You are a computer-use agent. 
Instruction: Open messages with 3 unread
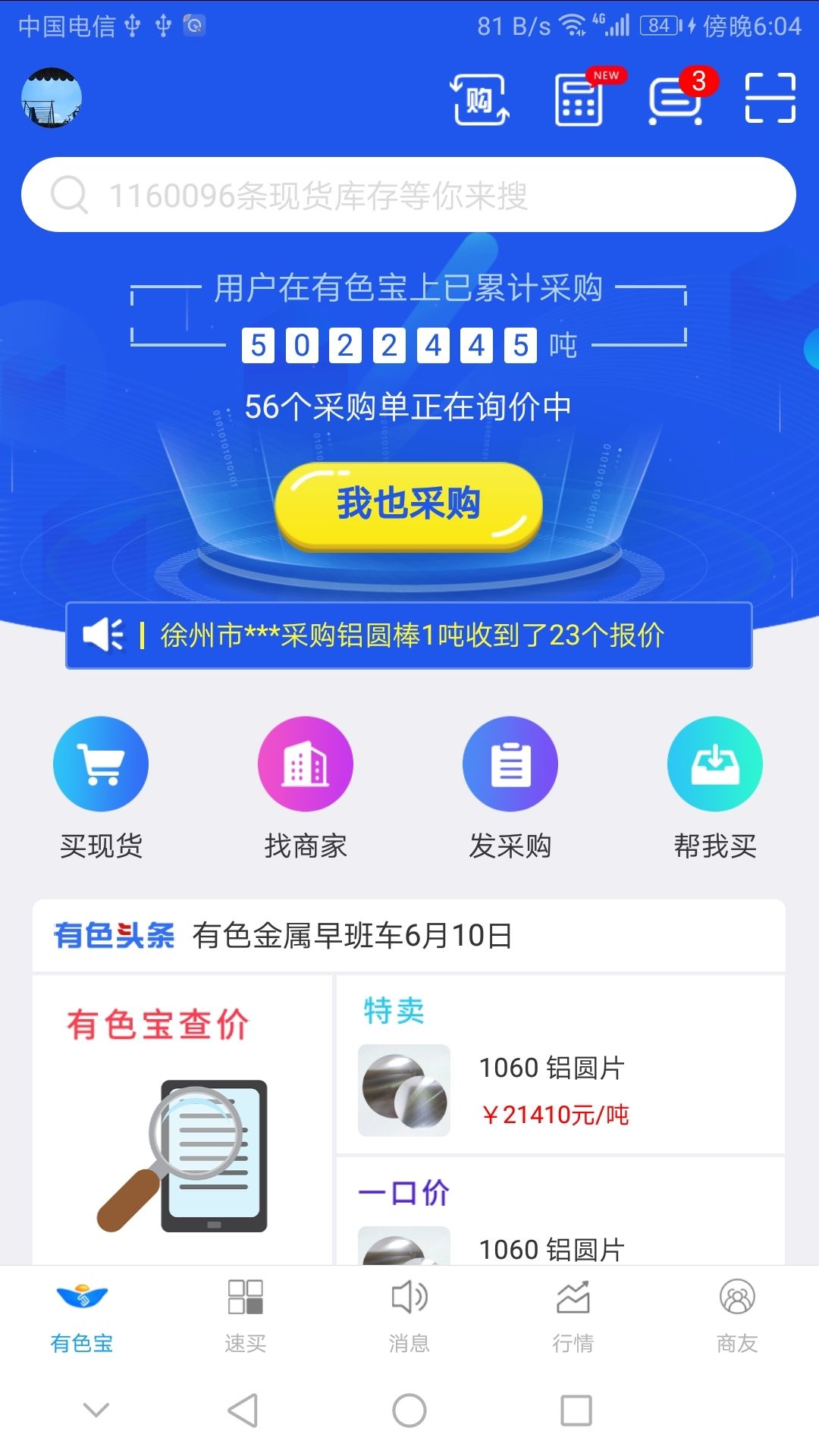pyautogui.click(x=676, y=99)
